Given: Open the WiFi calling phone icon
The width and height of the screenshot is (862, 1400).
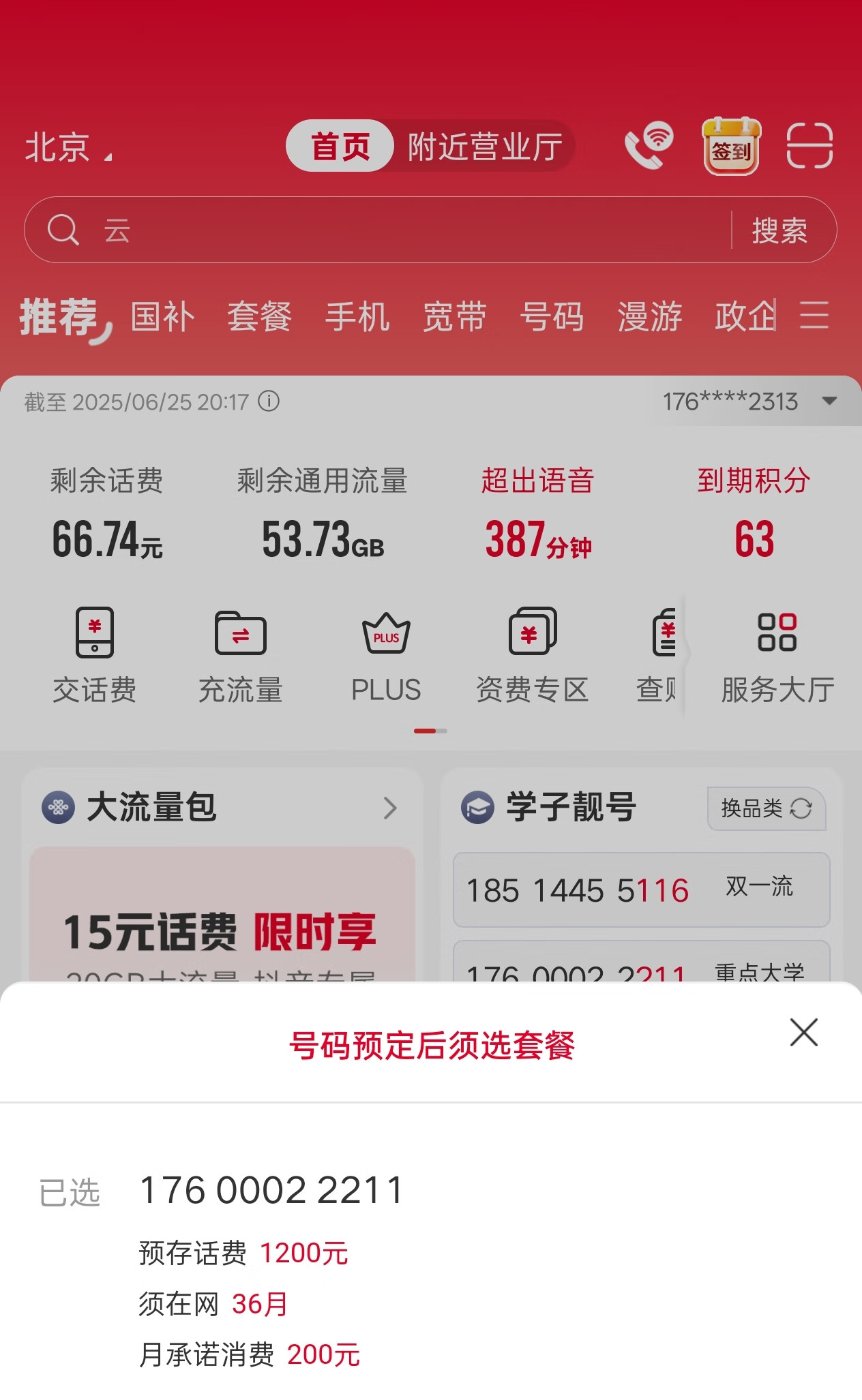Looking at the screenshot, I should (x=649, y=145).
